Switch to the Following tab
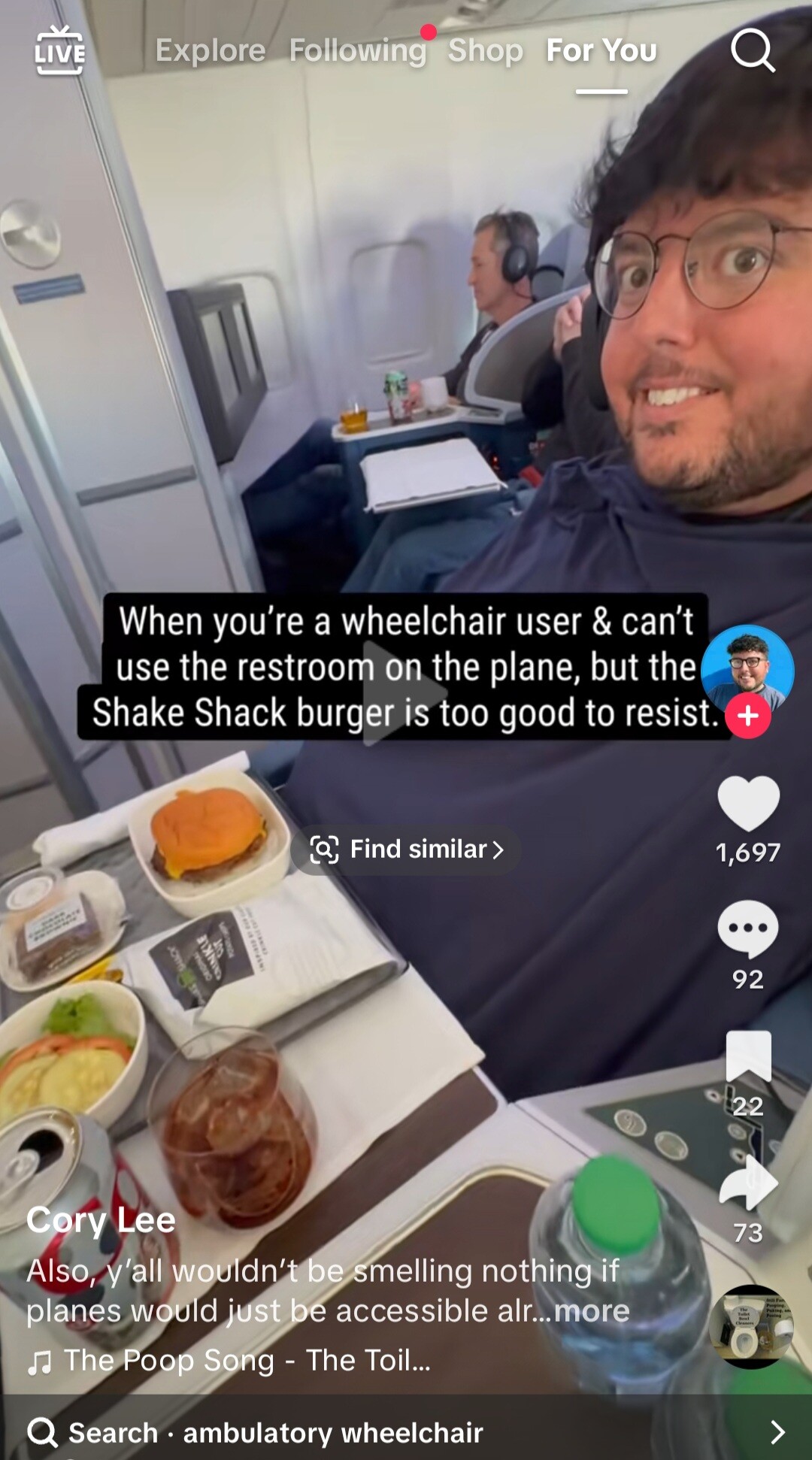The height and width of the screenshot is (1460, 812). 358,51
